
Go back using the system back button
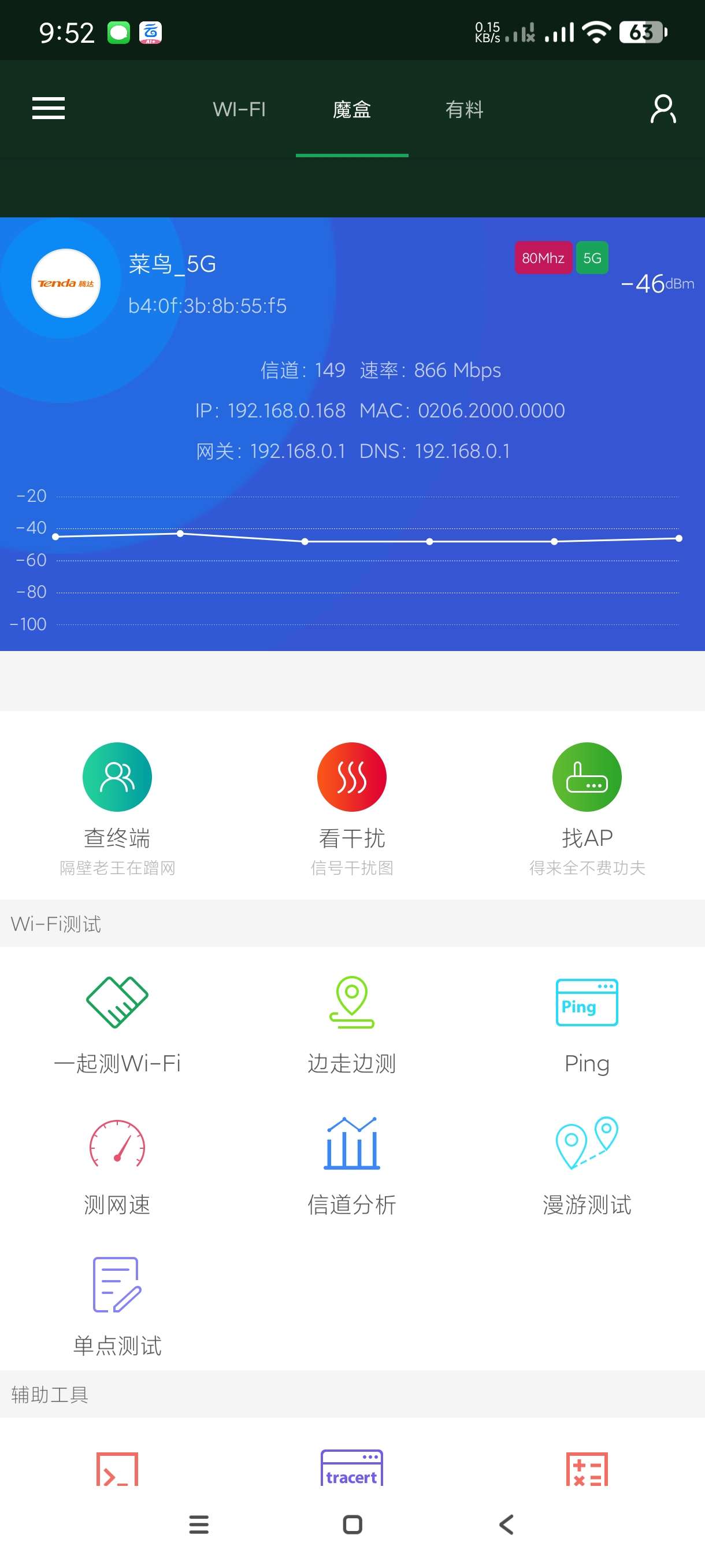point(506,1524)
